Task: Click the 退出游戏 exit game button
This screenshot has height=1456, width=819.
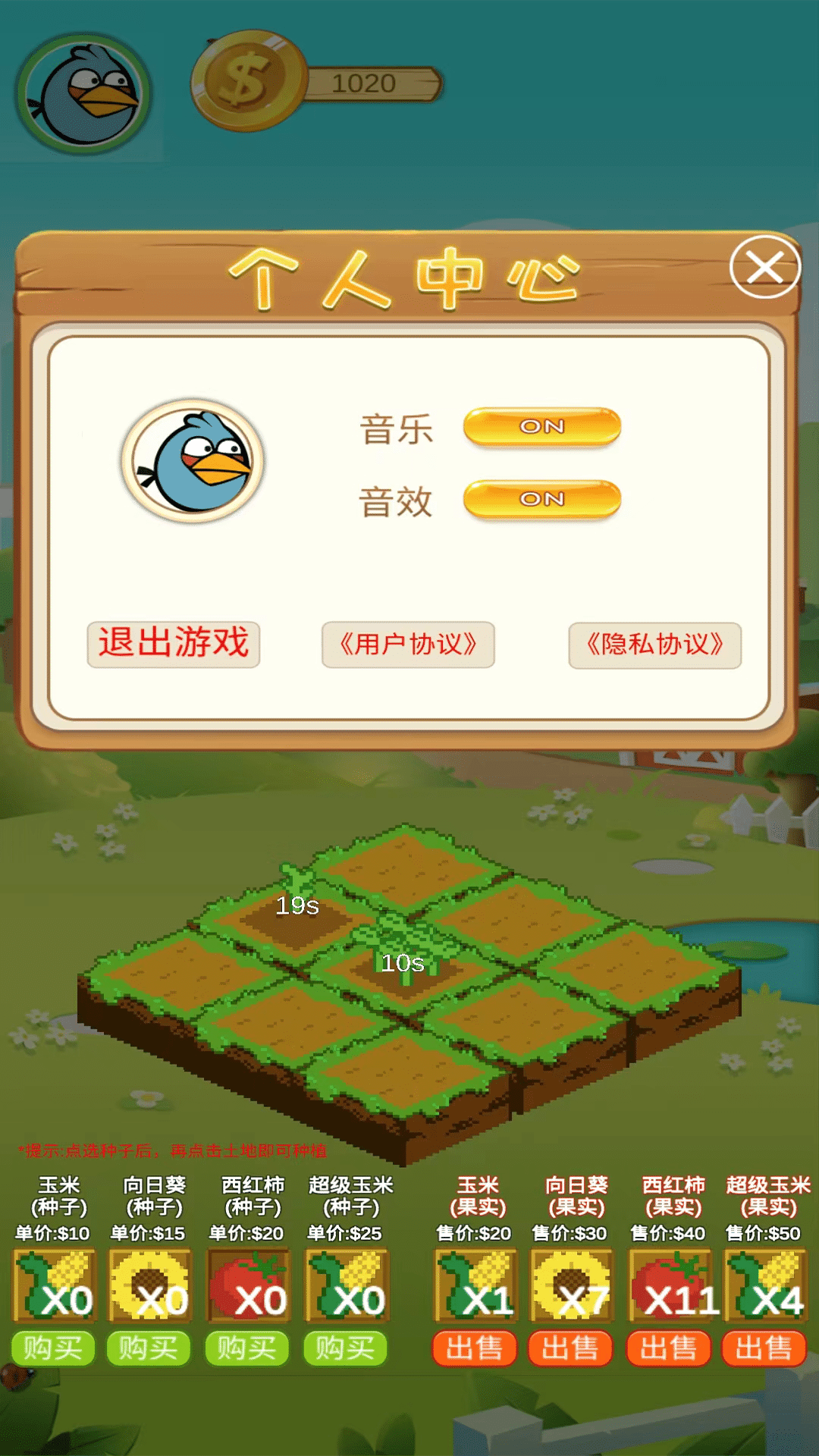Action: (x=173, y=643)
